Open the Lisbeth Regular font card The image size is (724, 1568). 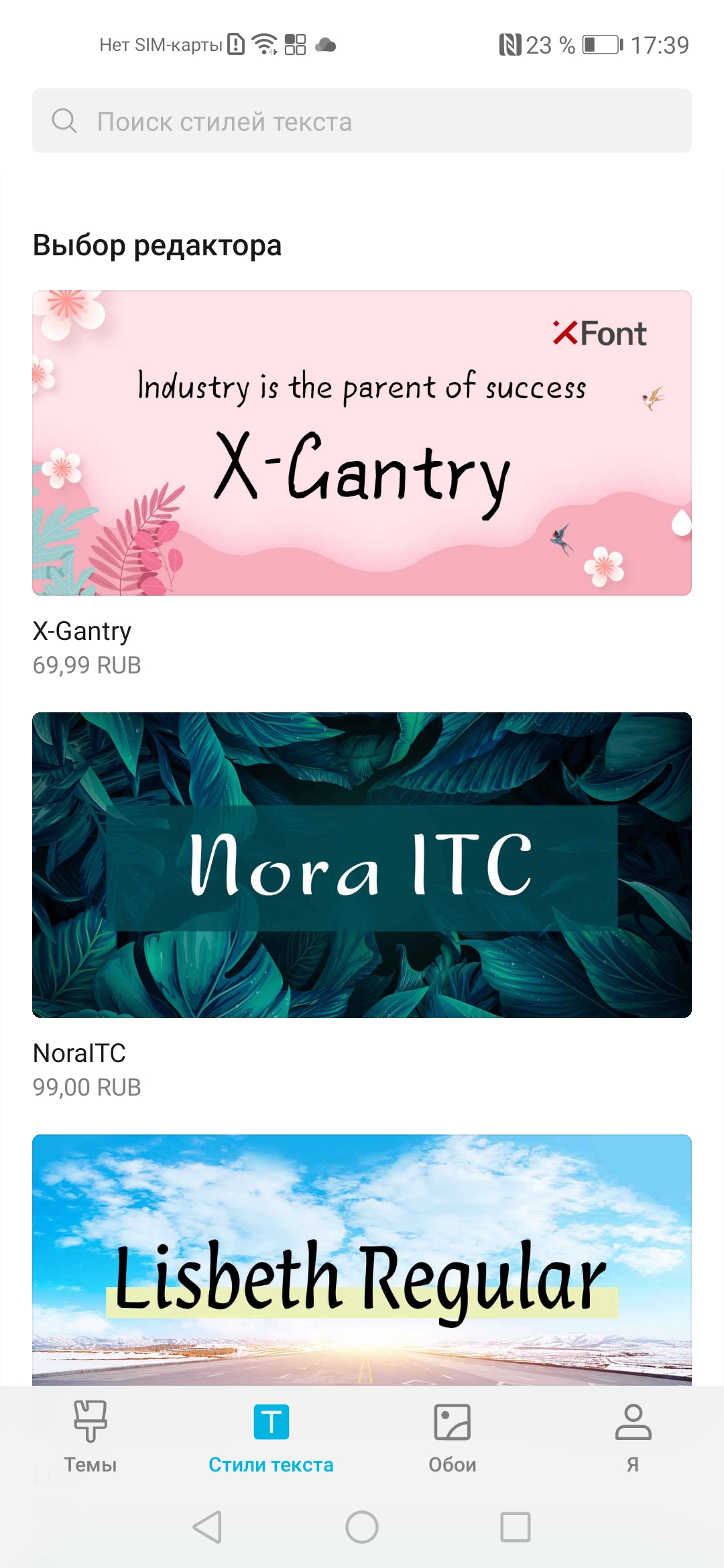point(362,1260)
